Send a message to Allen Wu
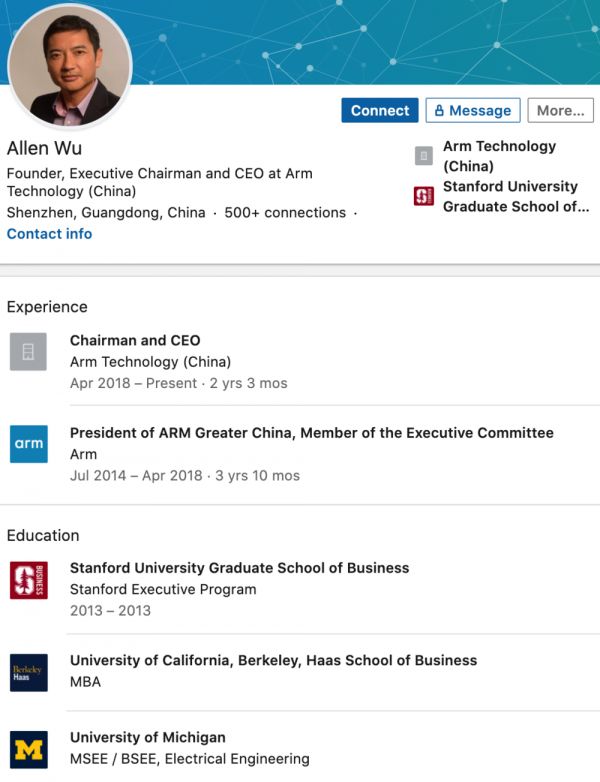 click(473, 111)
